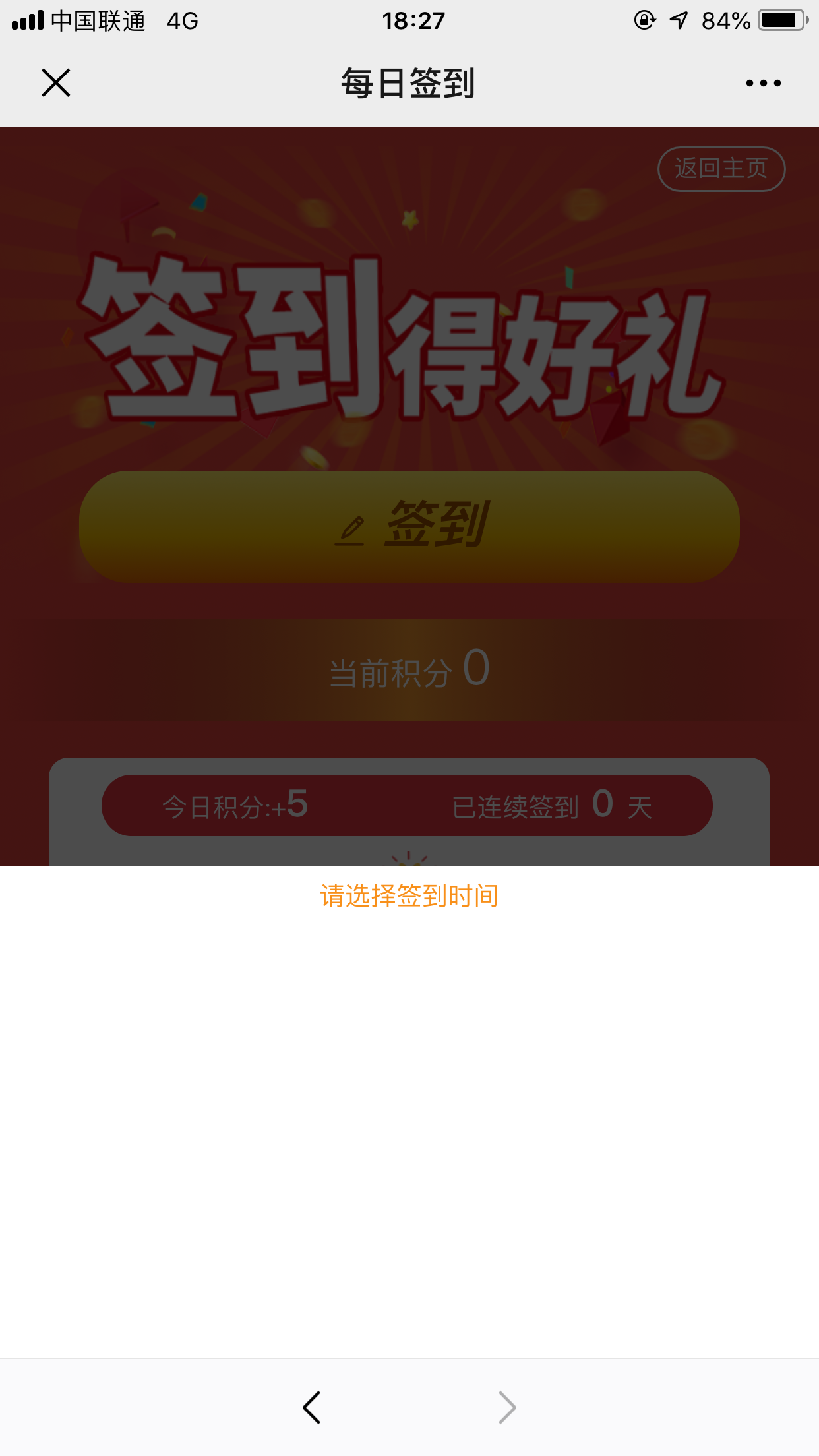Tap the battery indicator in status bar

781,18
